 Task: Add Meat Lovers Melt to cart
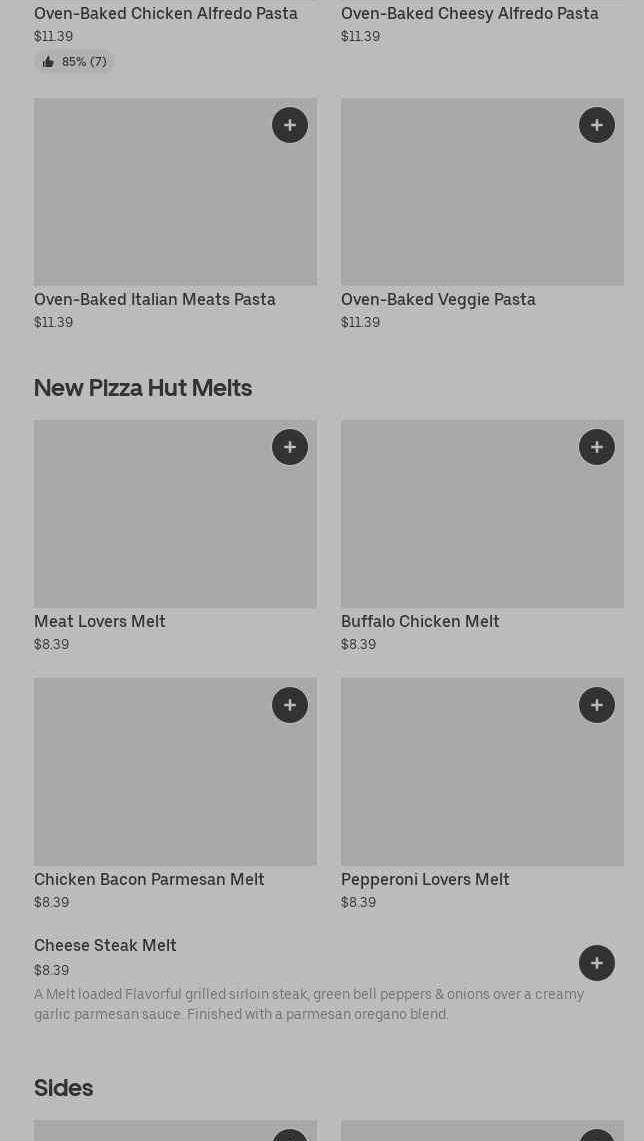click(290, 447)
